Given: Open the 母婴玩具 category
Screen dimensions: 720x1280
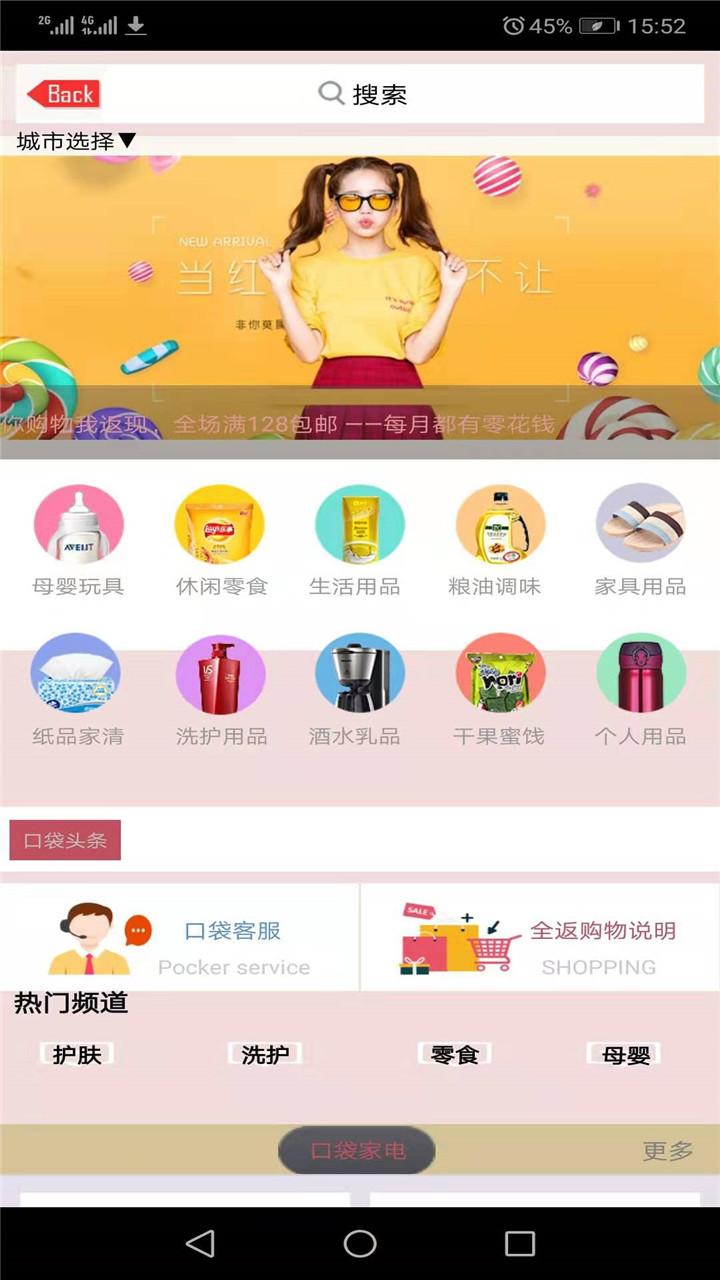Looking at the screenshot, I should [78, 541].
